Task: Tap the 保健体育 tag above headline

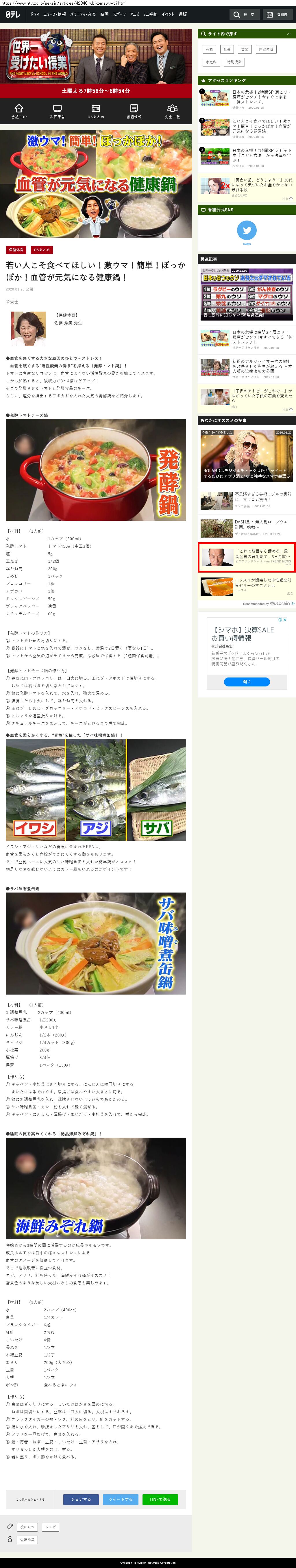Action: [x=16, y=249]
